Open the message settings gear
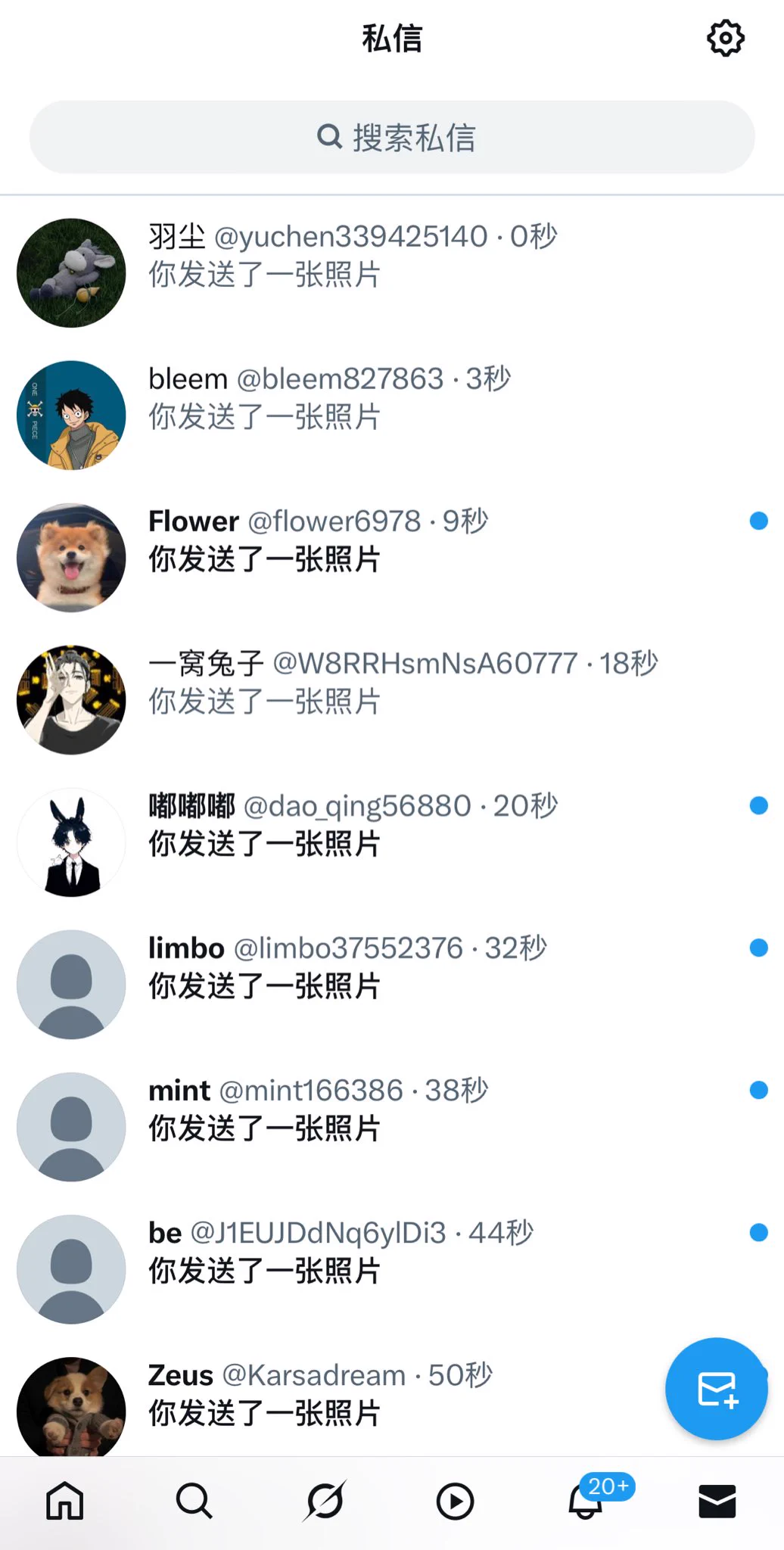This screenshot has height=1550, width=784. click(725, 39)
